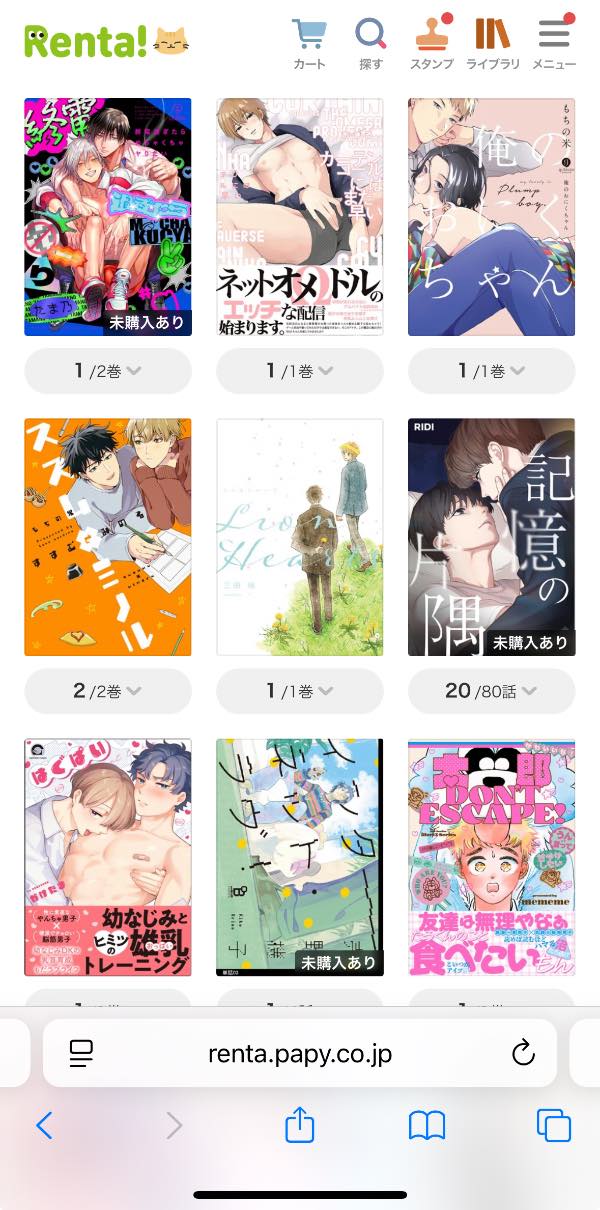Open the 探す search icon
The width and height of the screenshot is (600, 1210).
[x=371, y=43]
